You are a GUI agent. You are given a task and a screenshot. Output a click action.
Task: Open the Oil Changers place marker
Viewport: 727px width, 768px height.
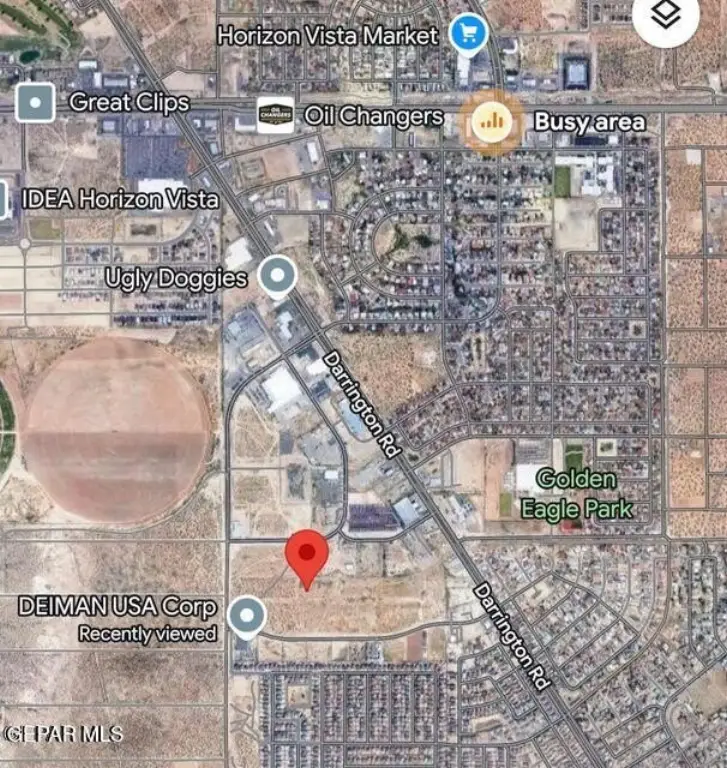click(x=275, y=116)
